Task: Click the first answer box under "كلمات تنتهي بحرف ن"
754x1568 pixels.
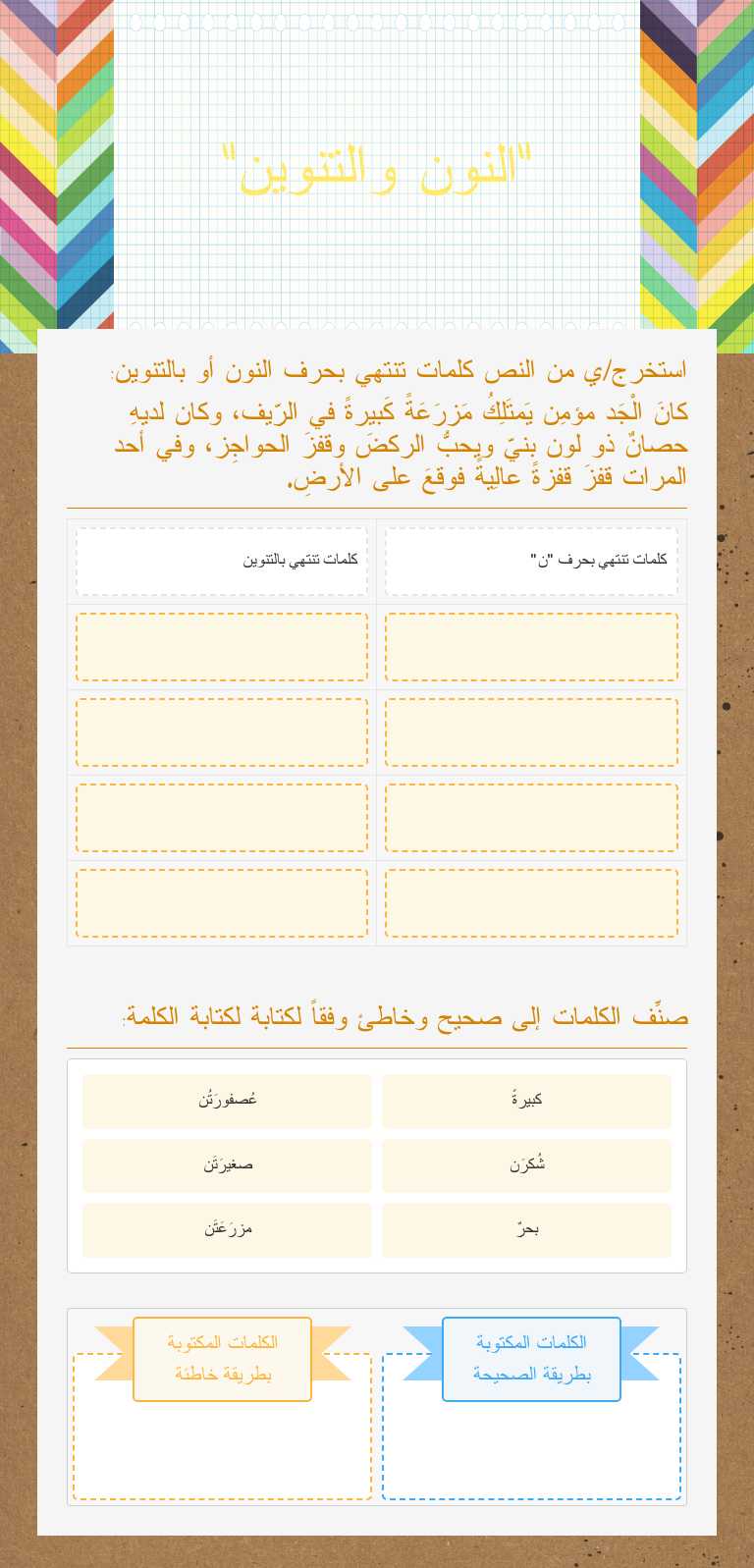Action: pos(531,647)
